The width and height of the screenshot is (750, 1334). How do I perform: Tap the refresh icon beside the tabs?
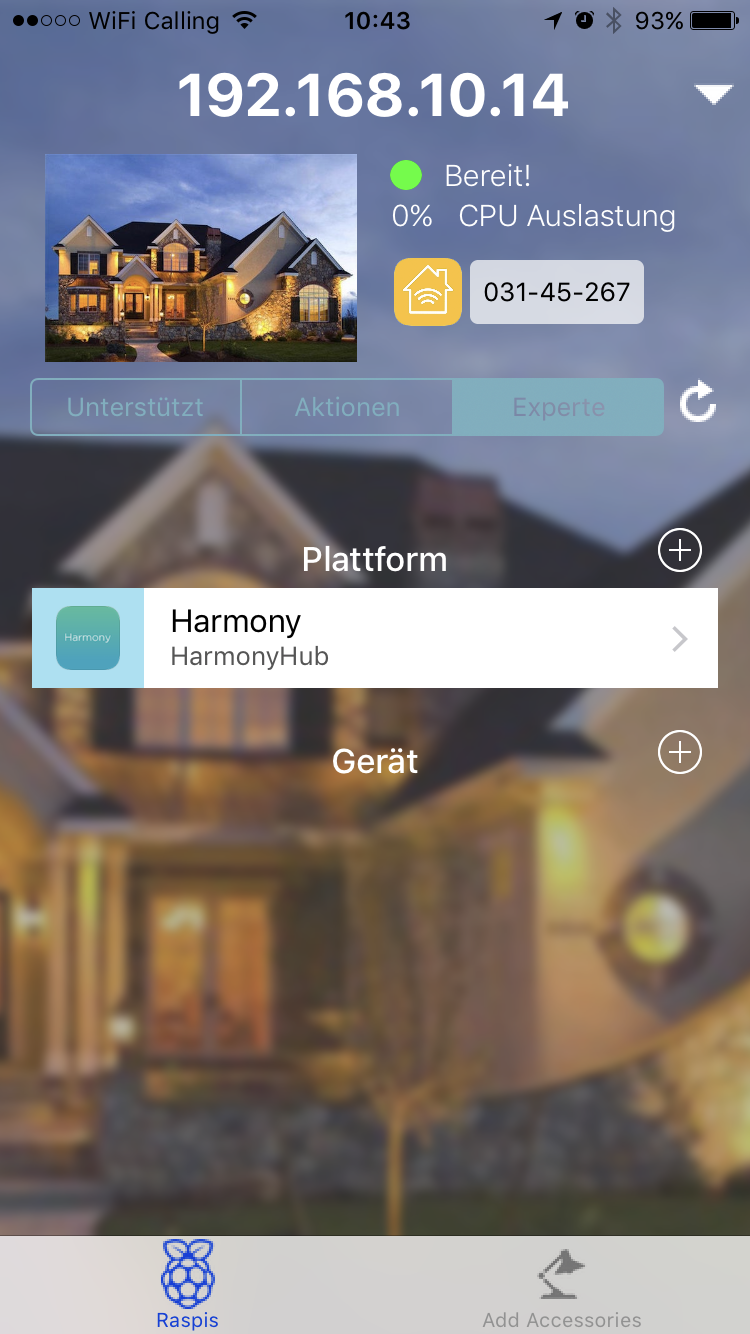[697, 404]
